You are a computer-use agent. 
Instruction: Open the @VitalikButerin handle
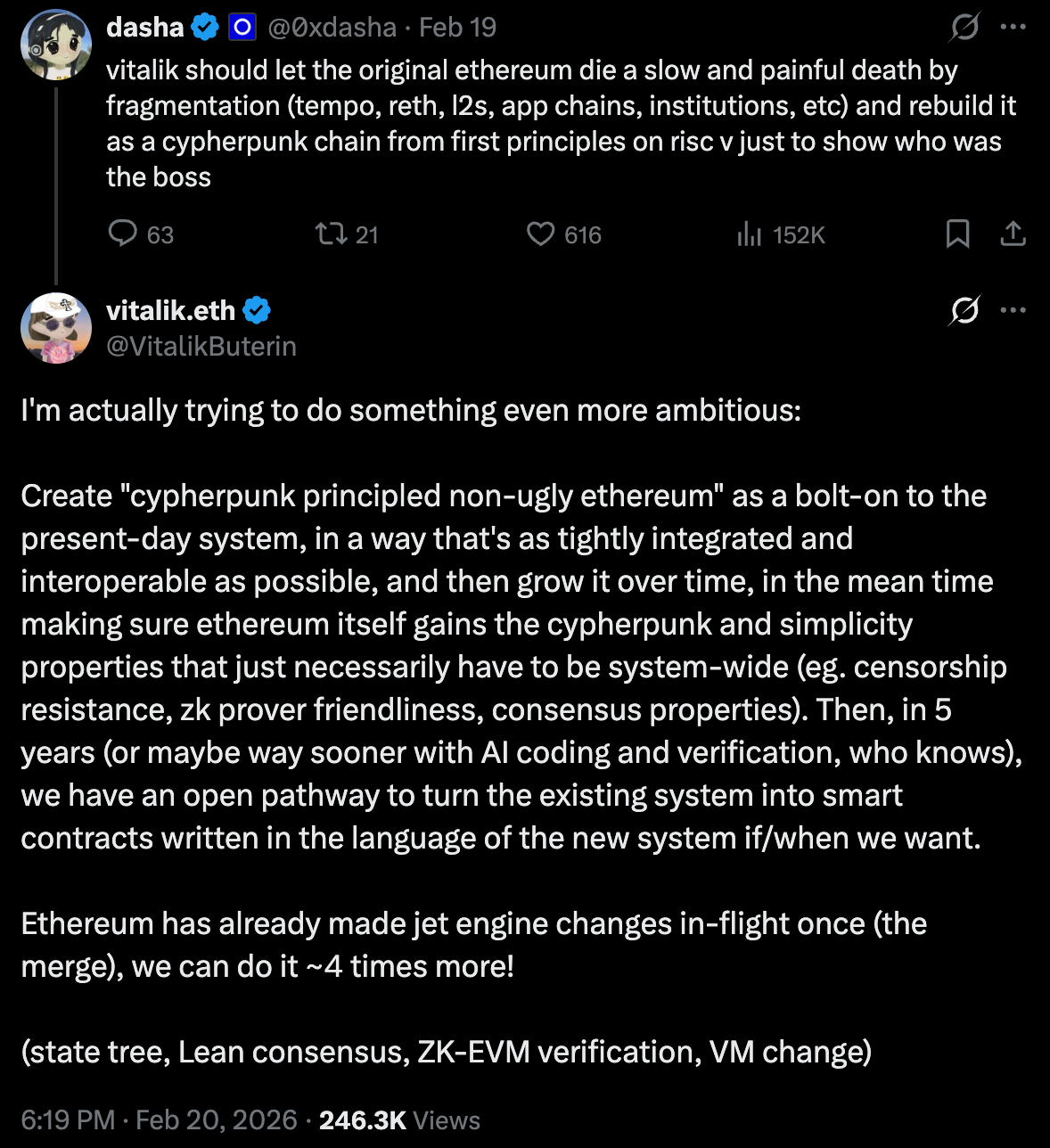tap(201, 346)
